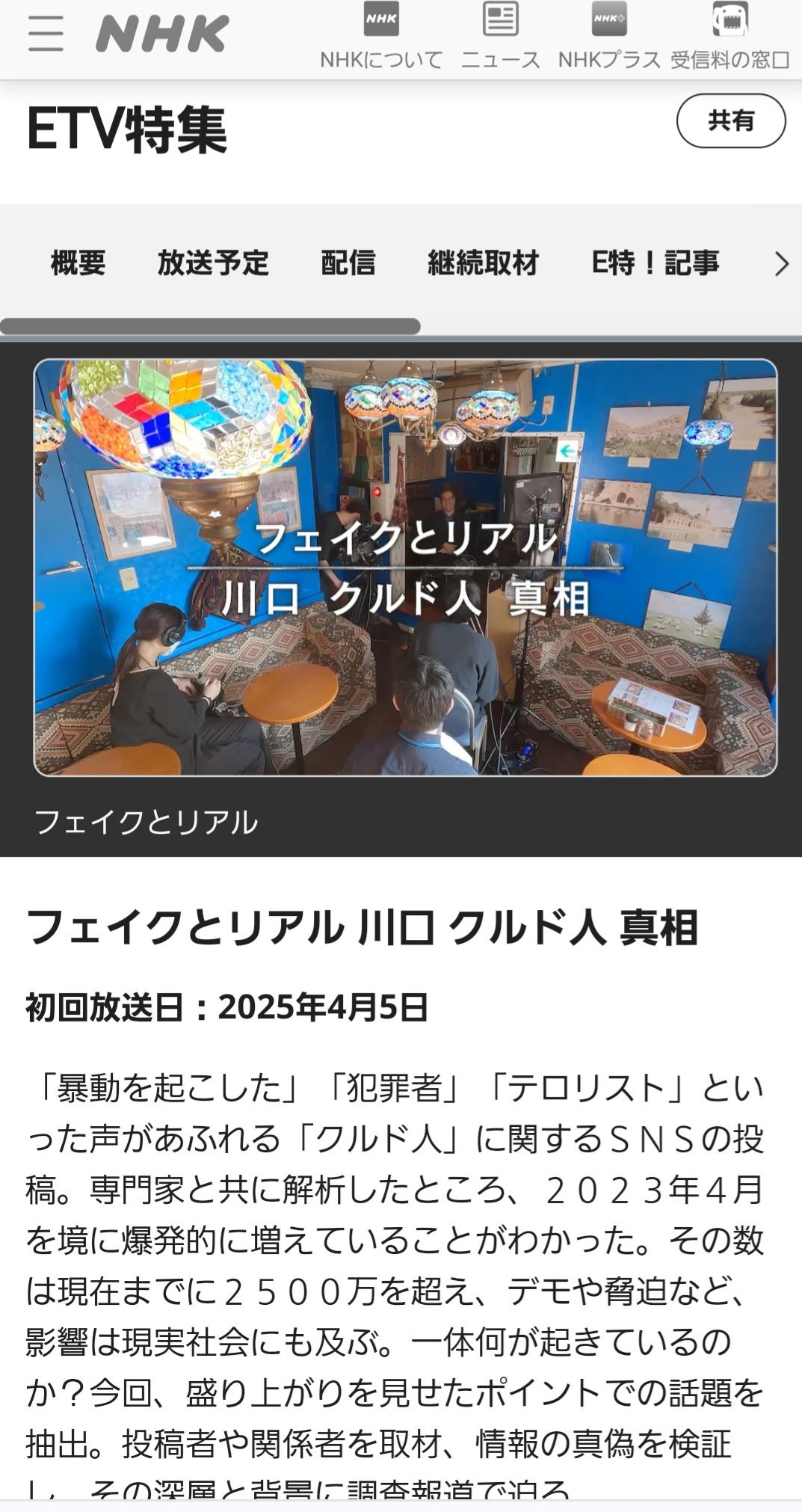Show more tabs with the right arrow
The width and height of the screenshot is (802, 1512).
tap(781, 264)
